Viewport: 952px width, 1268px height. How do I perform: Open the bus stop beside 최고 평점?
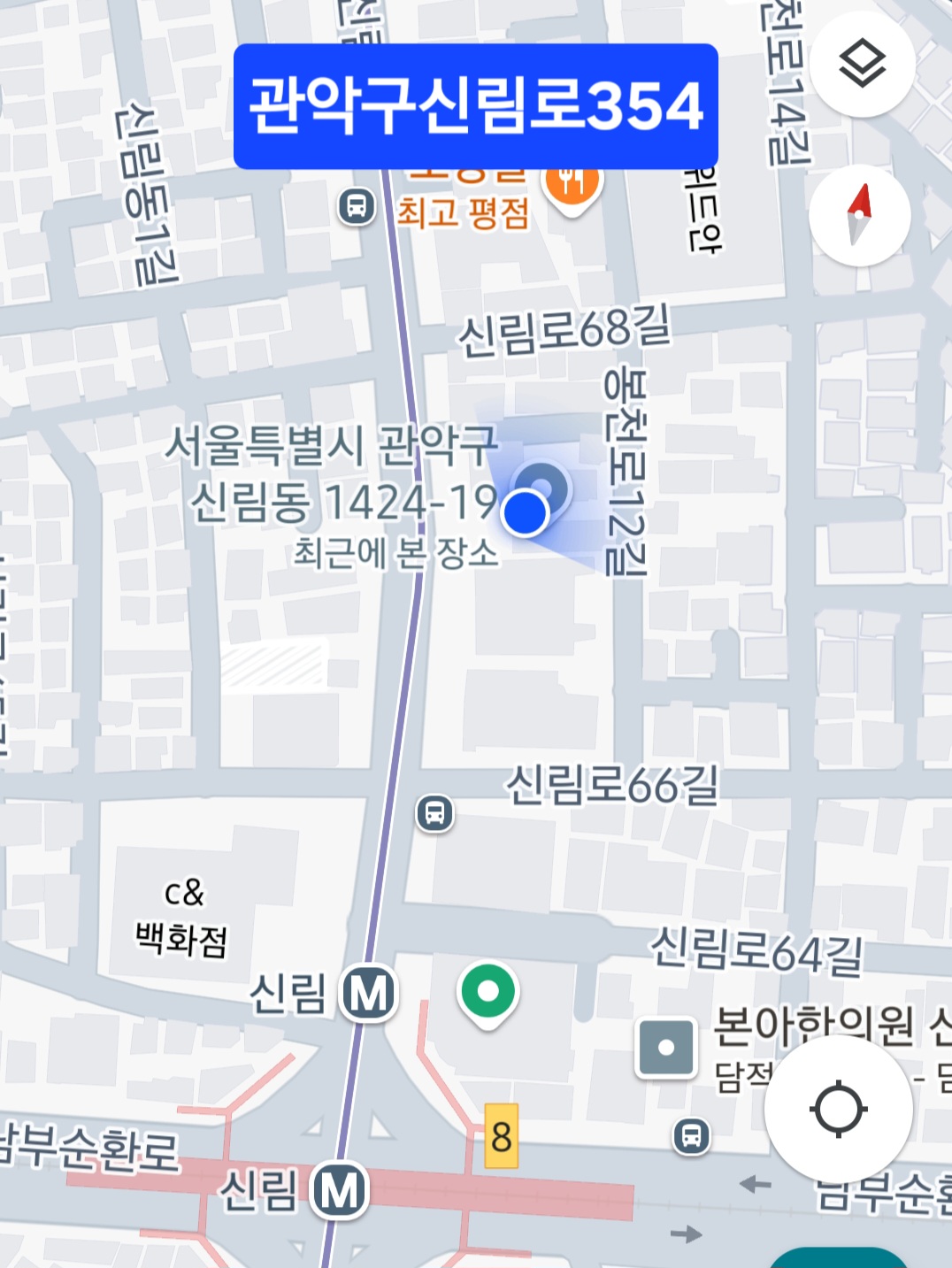click(357, 208)
